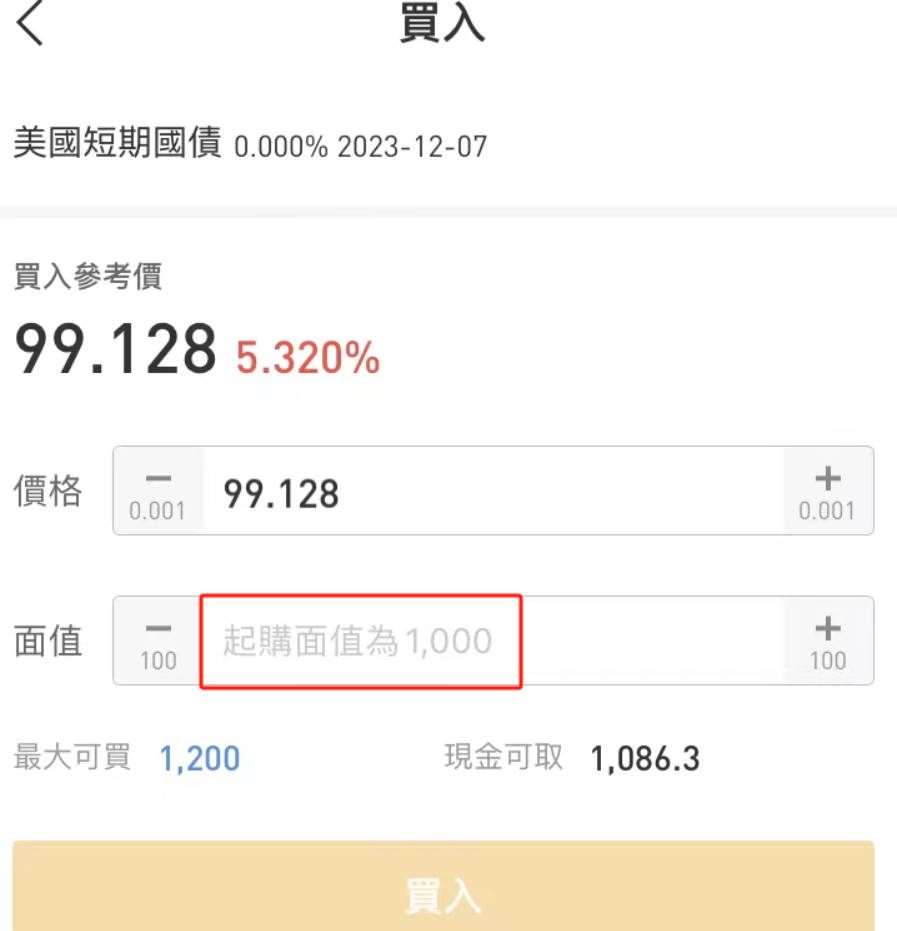
Task: Increase price by 0.001
Action: (x=827, y=491)
